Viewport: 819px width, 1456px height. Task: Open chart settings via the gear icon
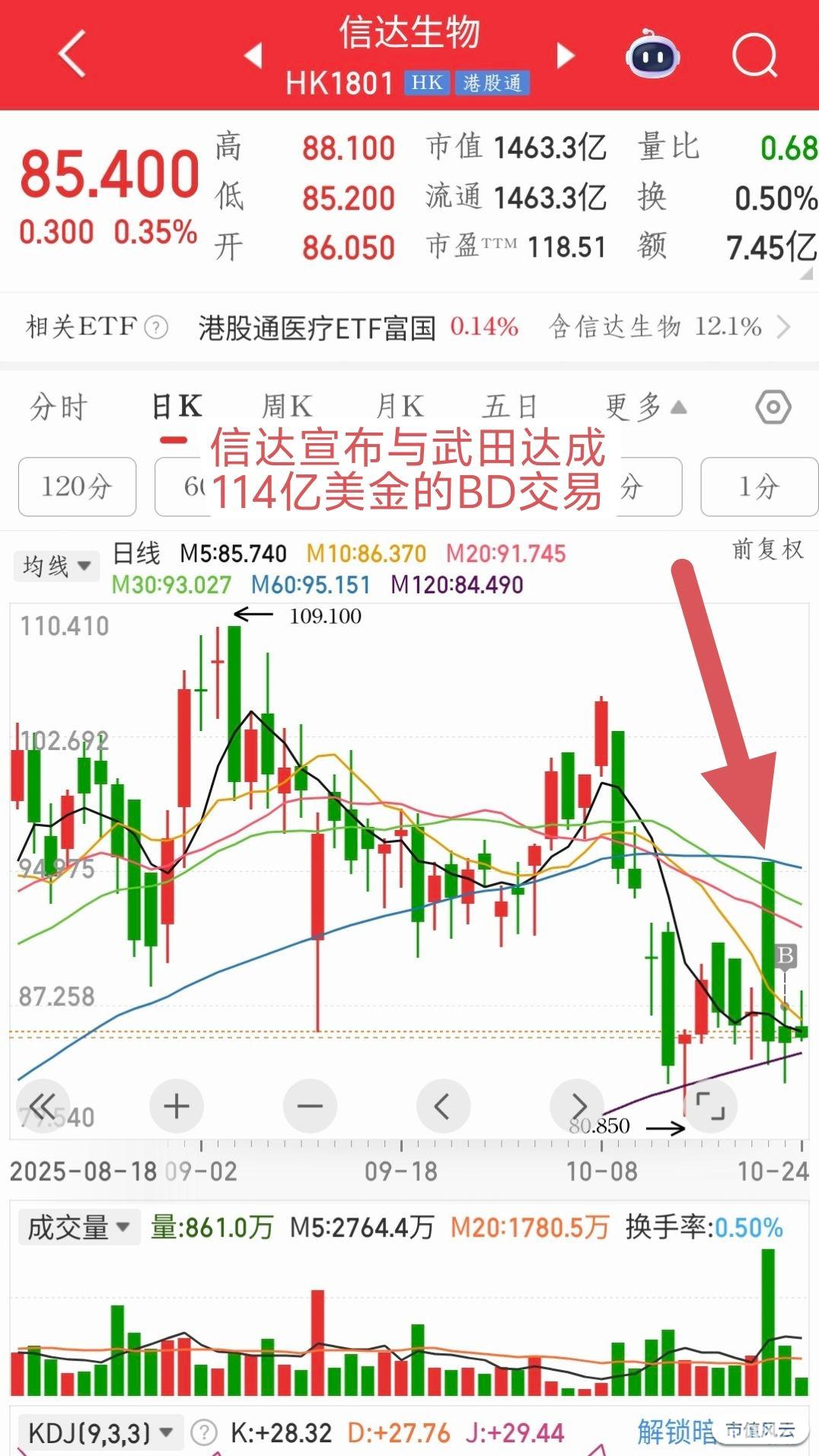tap(773, 407)
